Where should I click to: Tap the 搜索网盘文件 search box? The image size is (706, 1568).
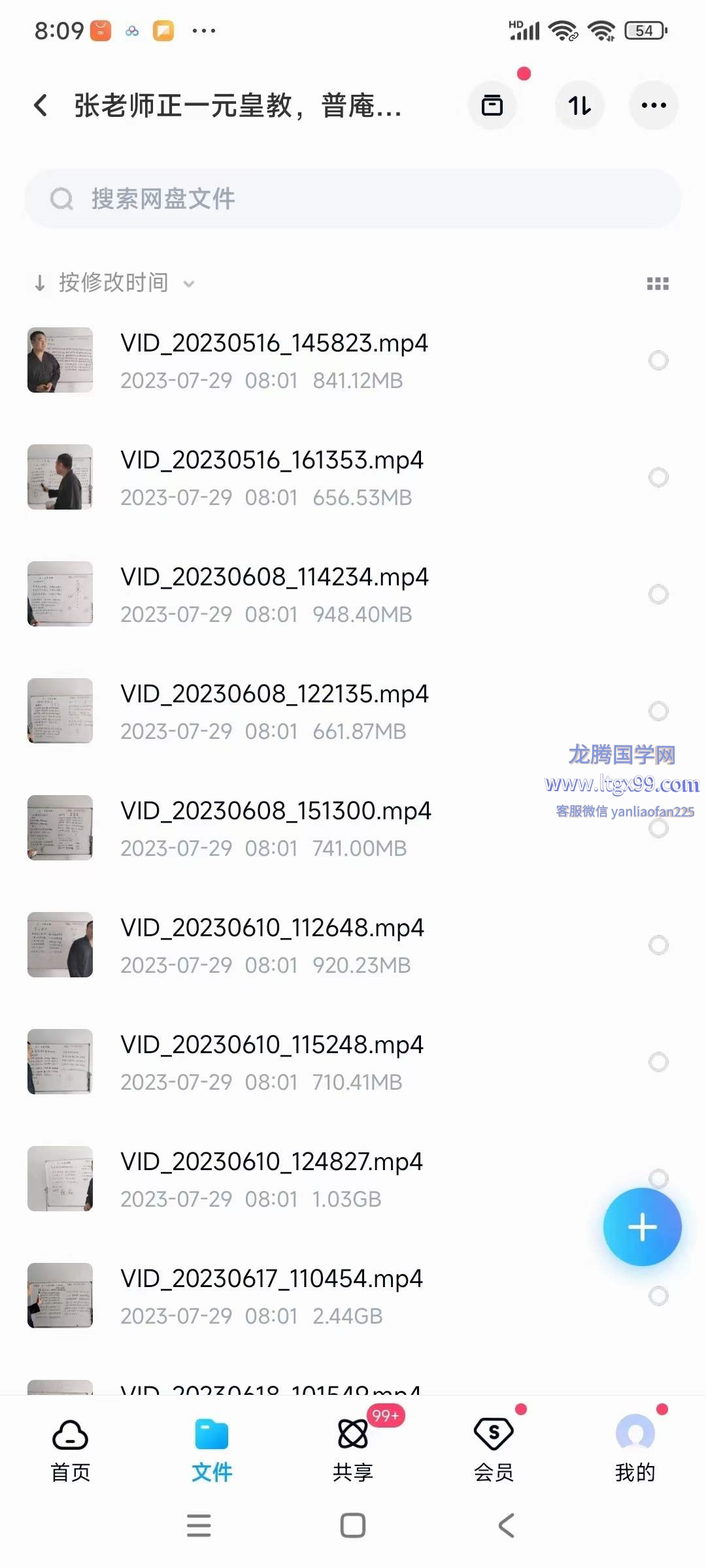[x=353, y=199]
